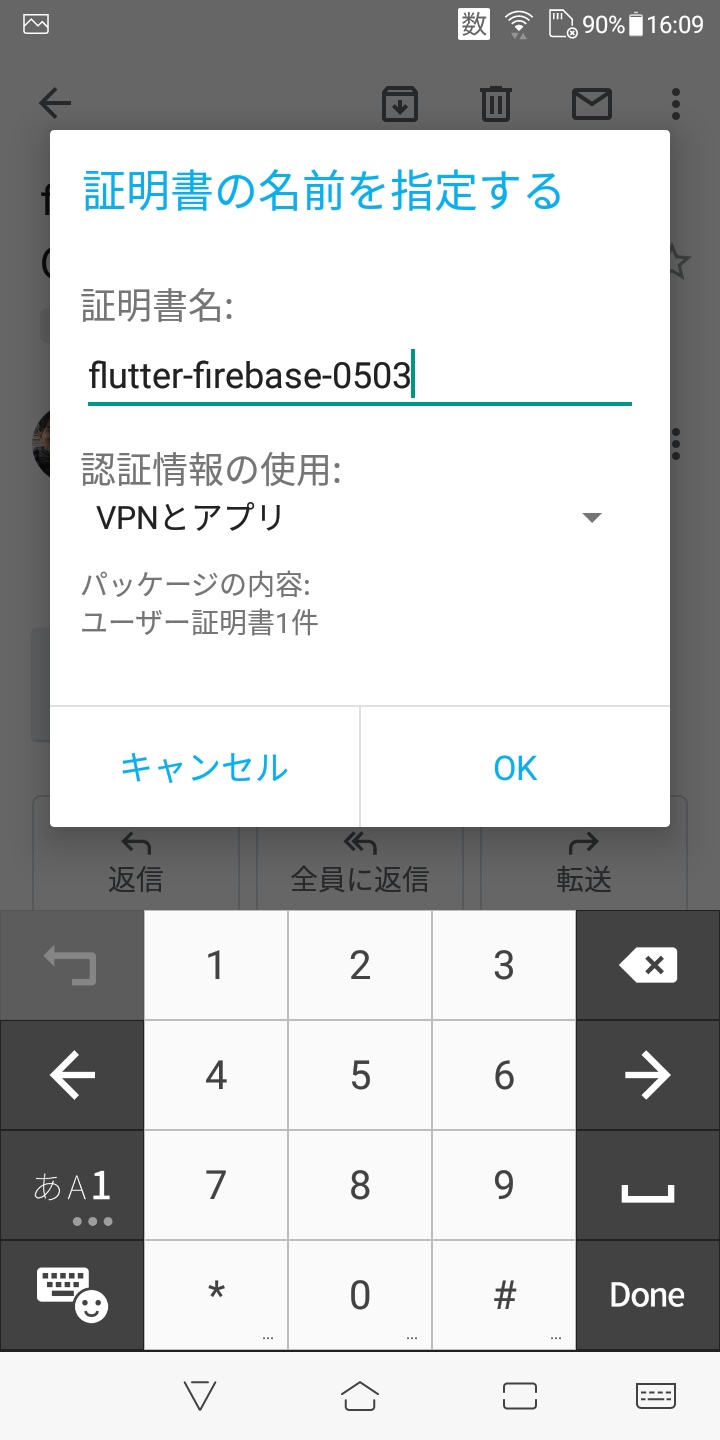The height and width of the screenshot is (1440, 720).
Task: Tap the dropdown arrow next to VPNとアプリ
Action: pyautogui.click(x=592, y=517)
